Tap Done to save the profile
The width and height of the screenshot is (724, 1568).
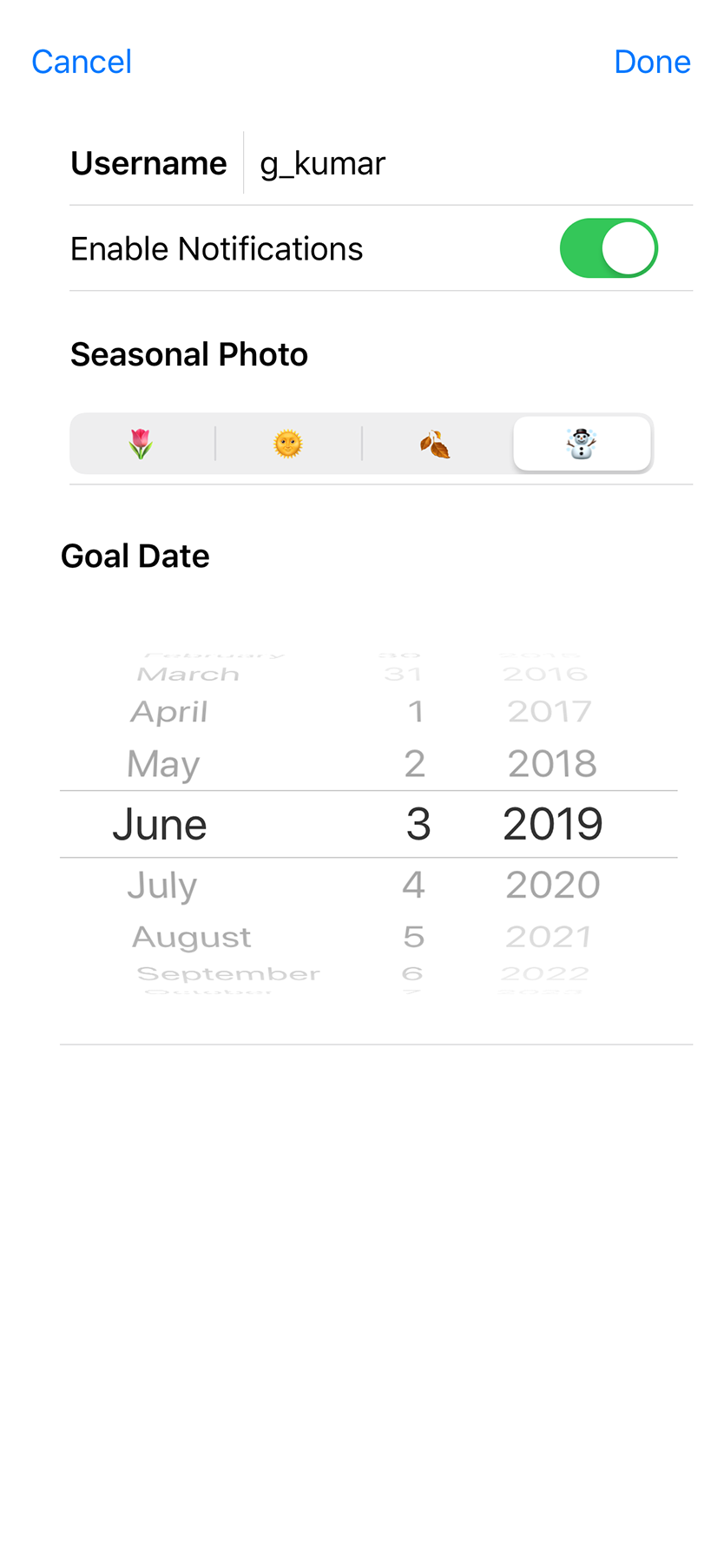coord(652,63)
